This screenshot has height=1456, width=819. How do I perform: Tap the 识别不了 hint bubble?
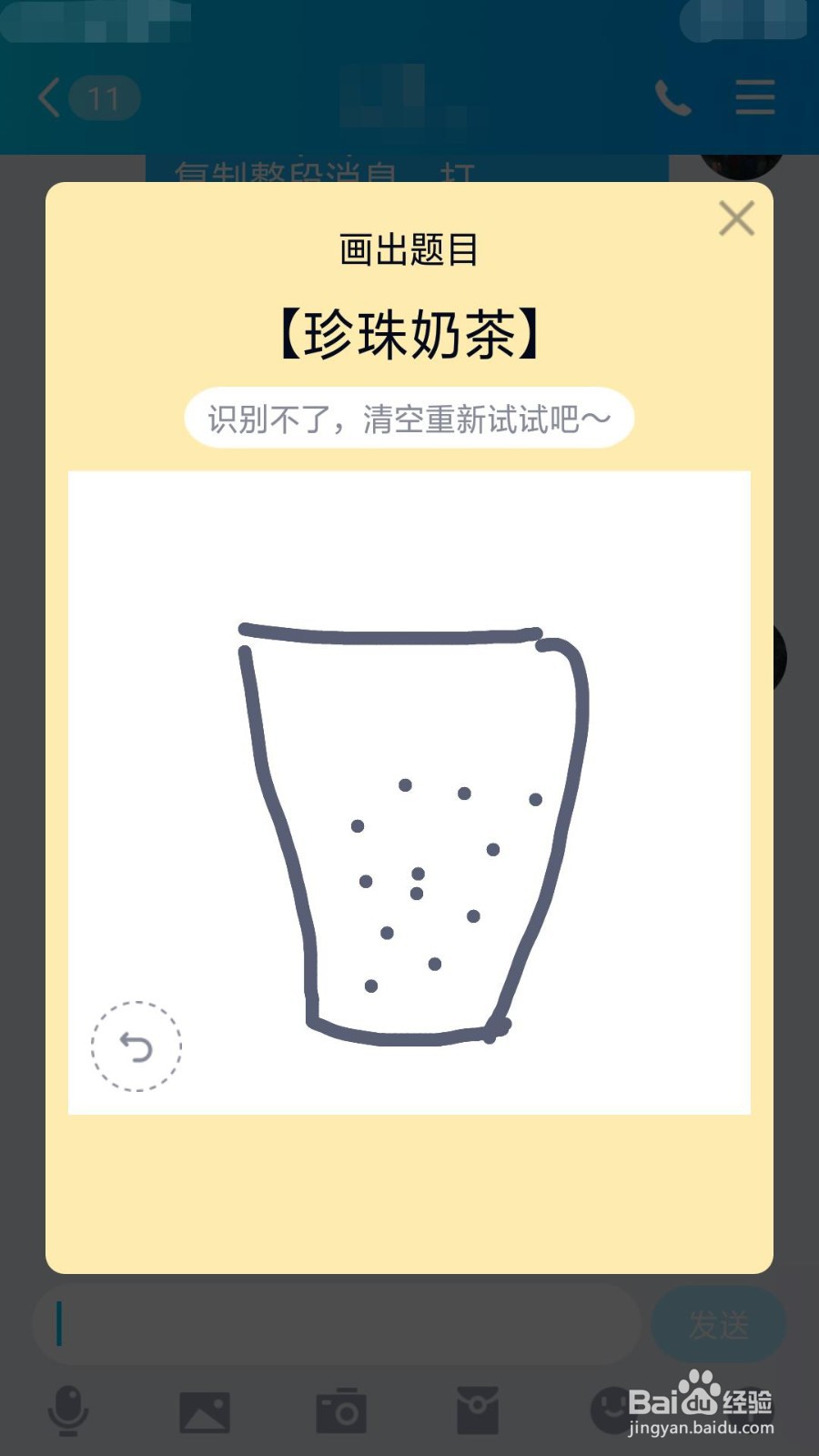[x=408, y=417]
